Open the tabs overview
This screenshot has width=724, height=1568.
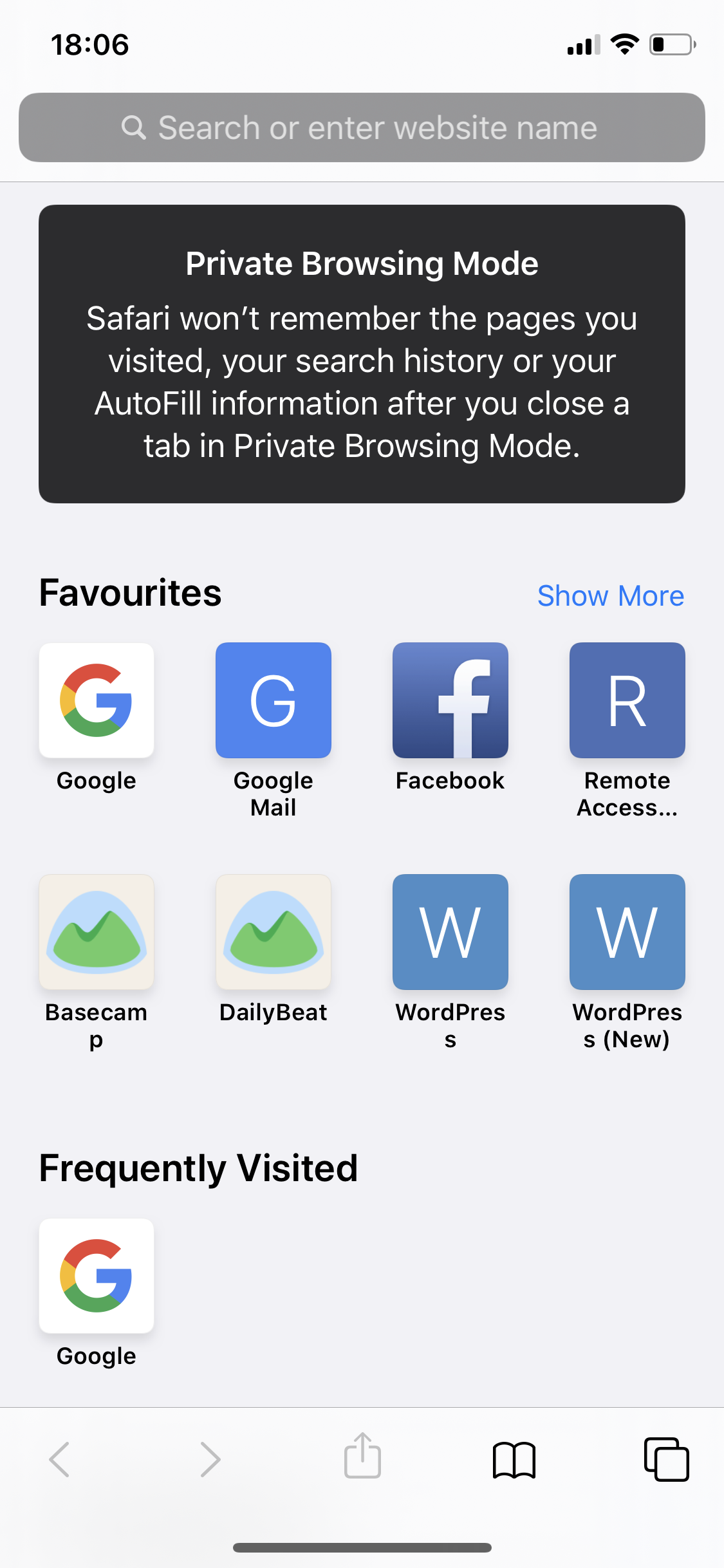(667, 1459)
